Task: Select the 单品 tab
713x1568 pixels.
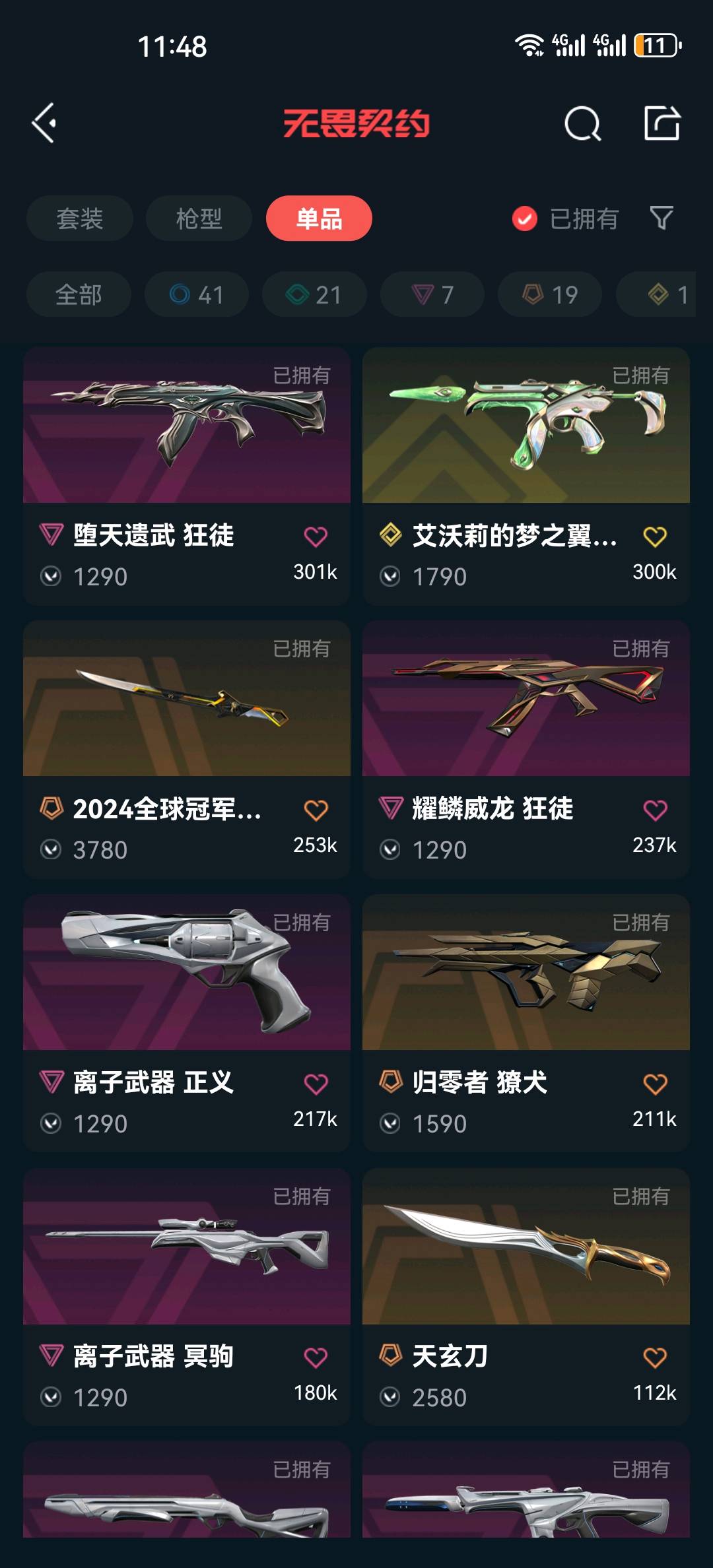Action: coord(319,218)
